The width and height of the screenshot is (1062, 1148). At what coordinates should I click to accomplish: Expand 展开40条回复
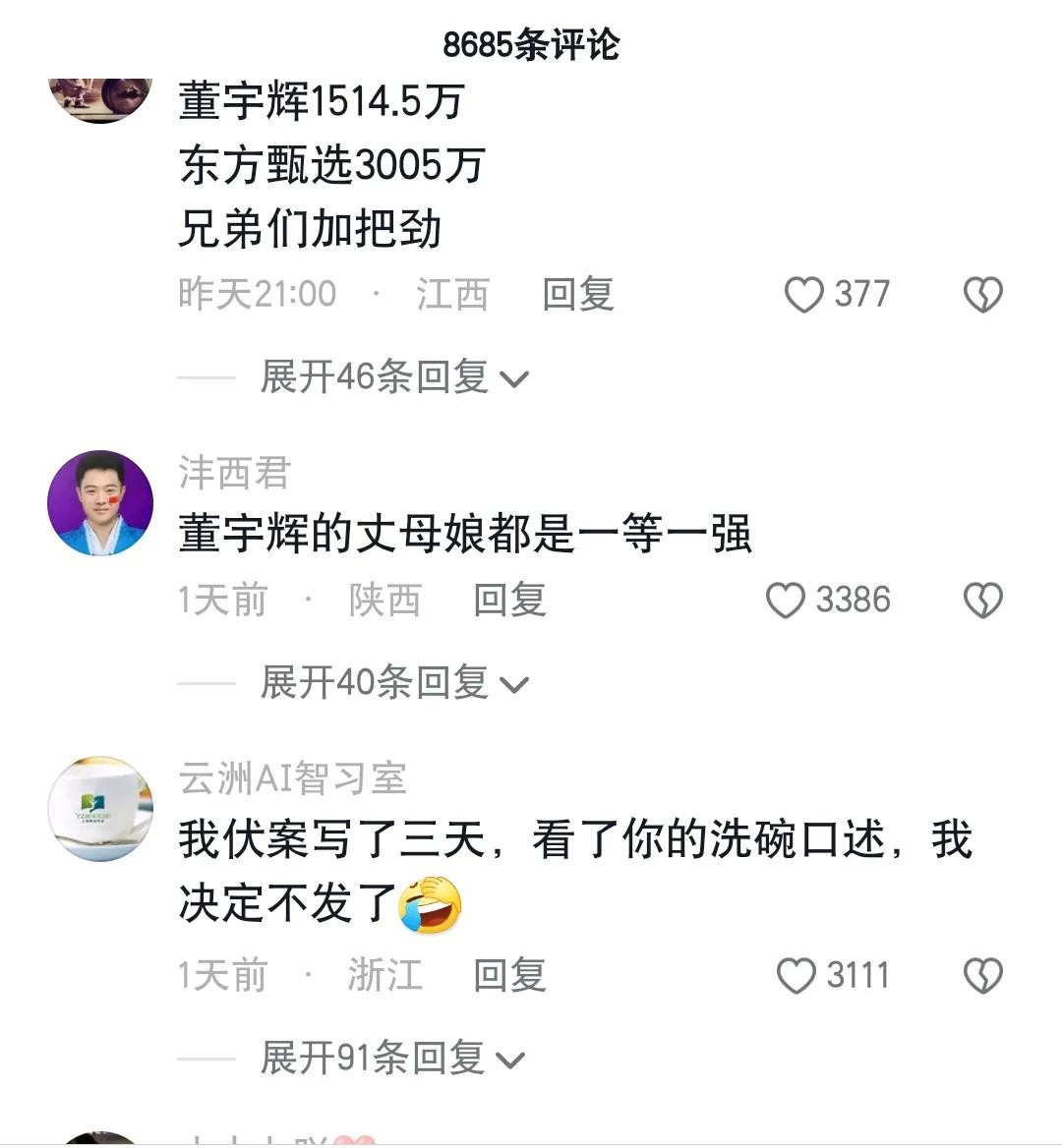pos(393,683)
